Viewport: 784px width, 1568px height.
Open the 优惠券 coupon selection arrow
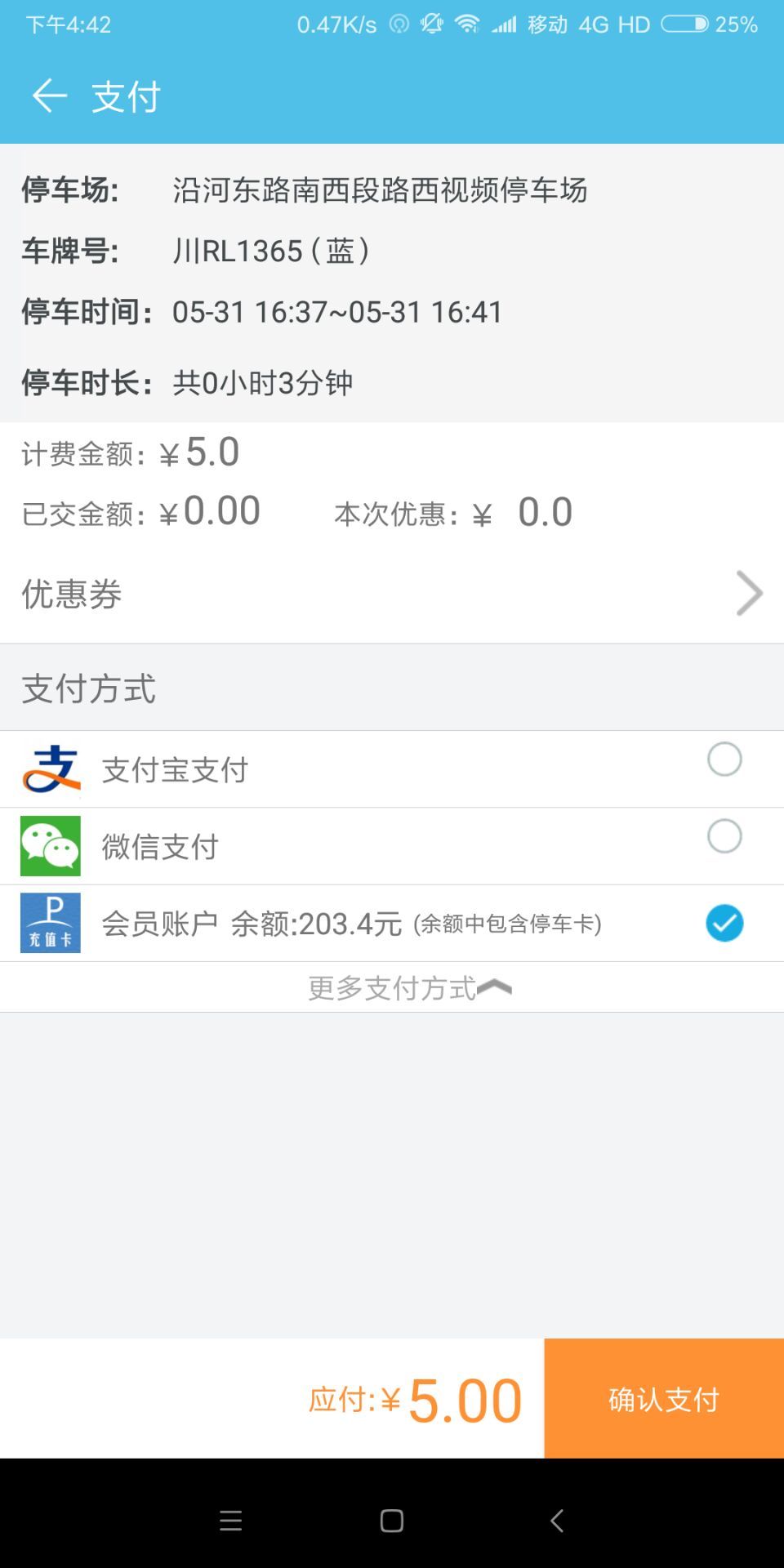(x=747, y=593)
